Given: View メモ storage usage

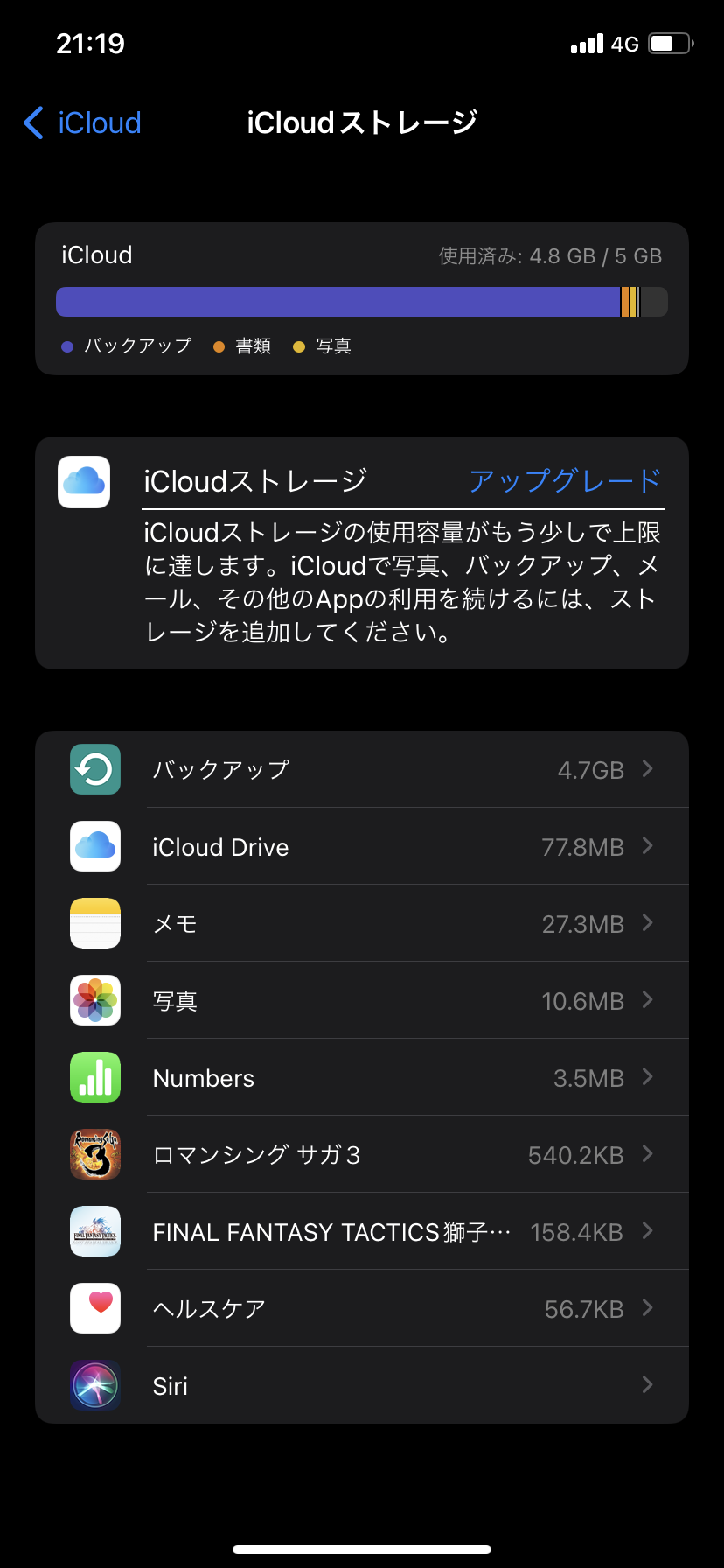Looking at the screenshot, I should tap(362, 924).
